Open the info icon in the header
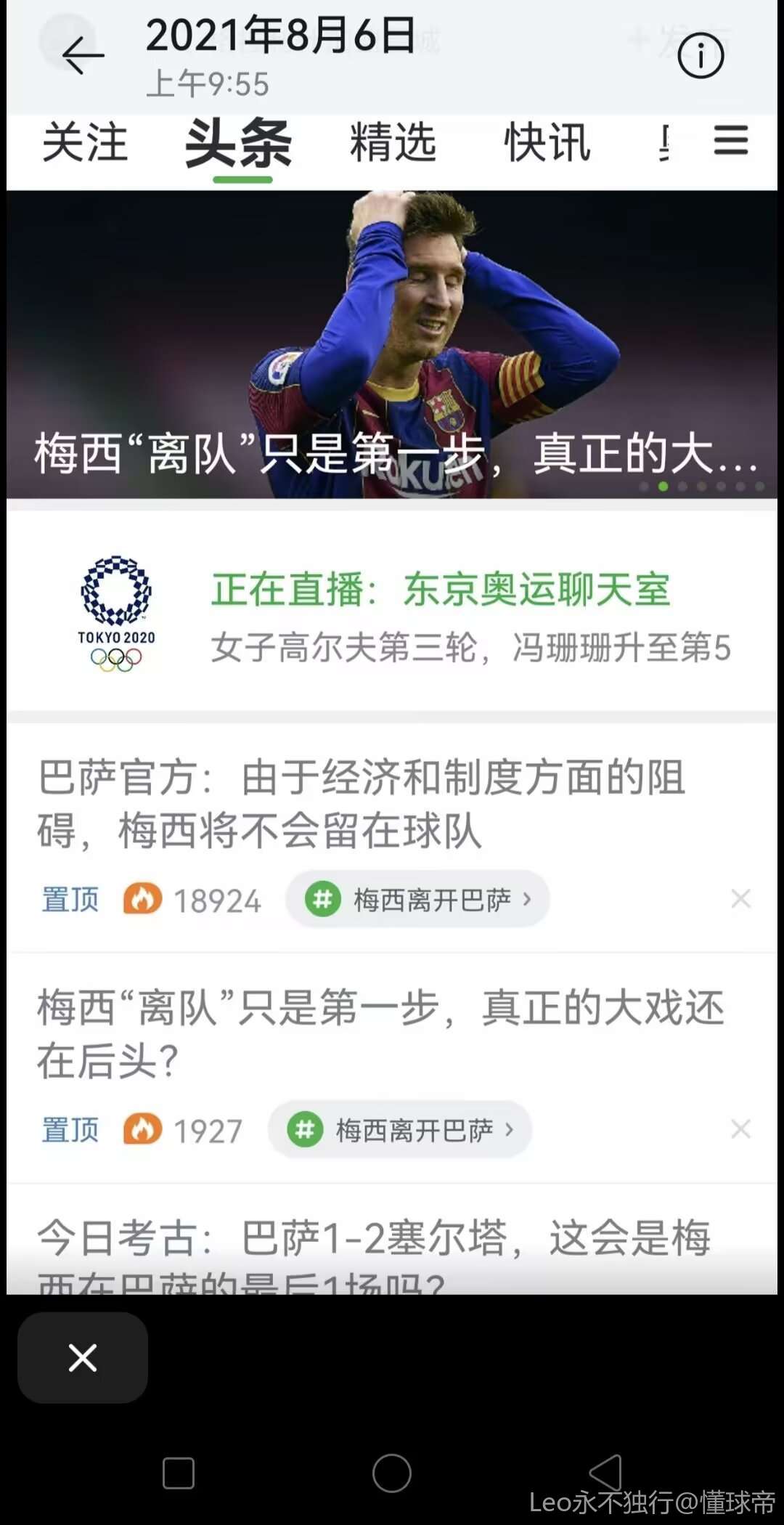The width and height of the screenshot is (784, 1525). point(701,55)
